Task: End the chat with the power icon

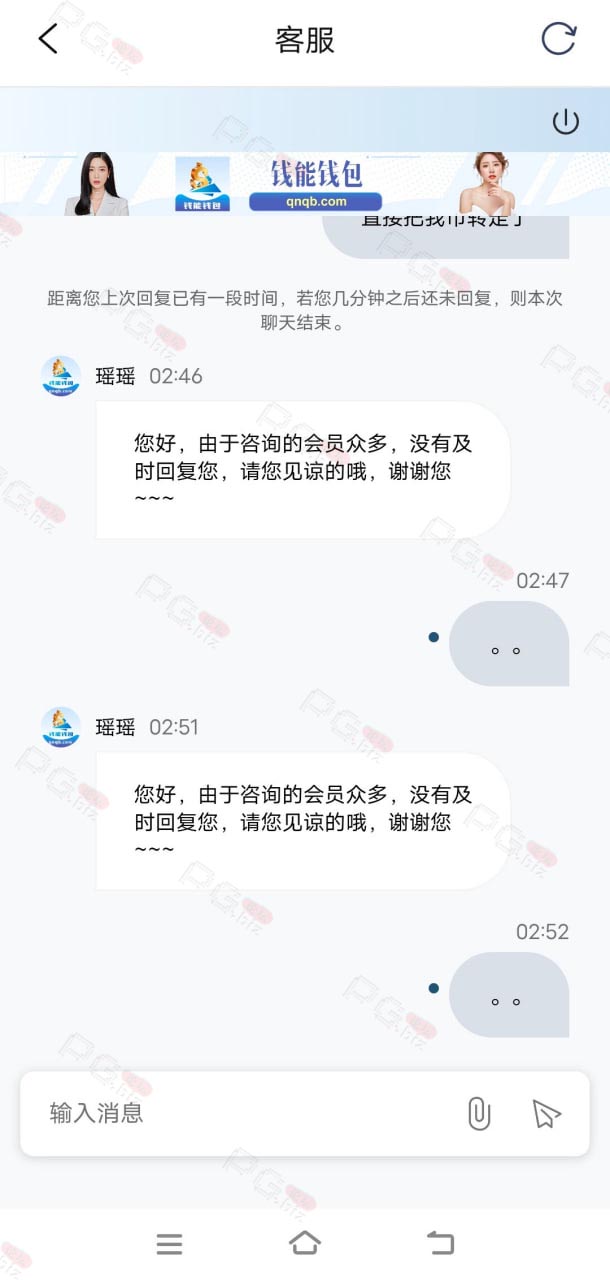Action: tap(566, 122)
